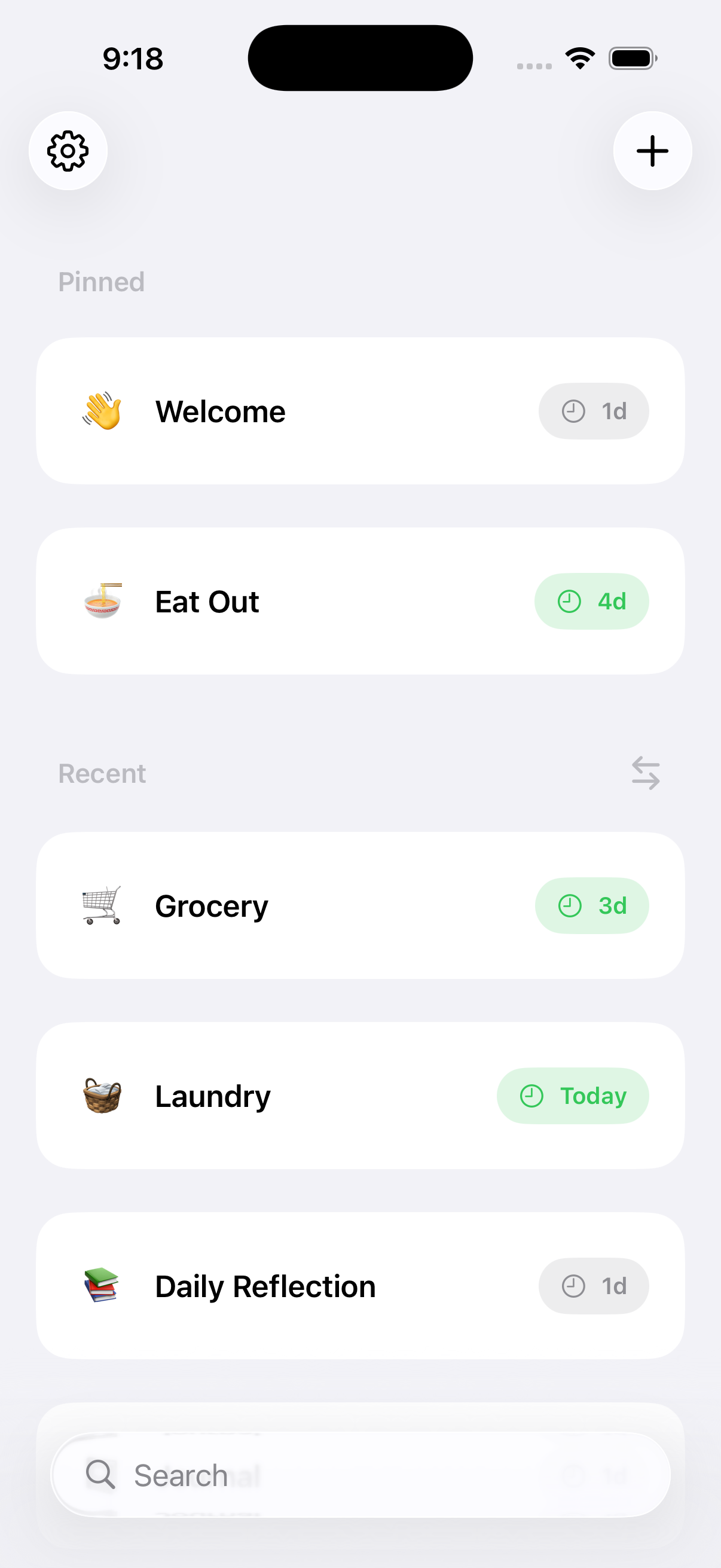Image resolution: width=721 pixels, height=1568 pixels.
Task: Tap the 1d badge on Welcome
Action: 594,410
